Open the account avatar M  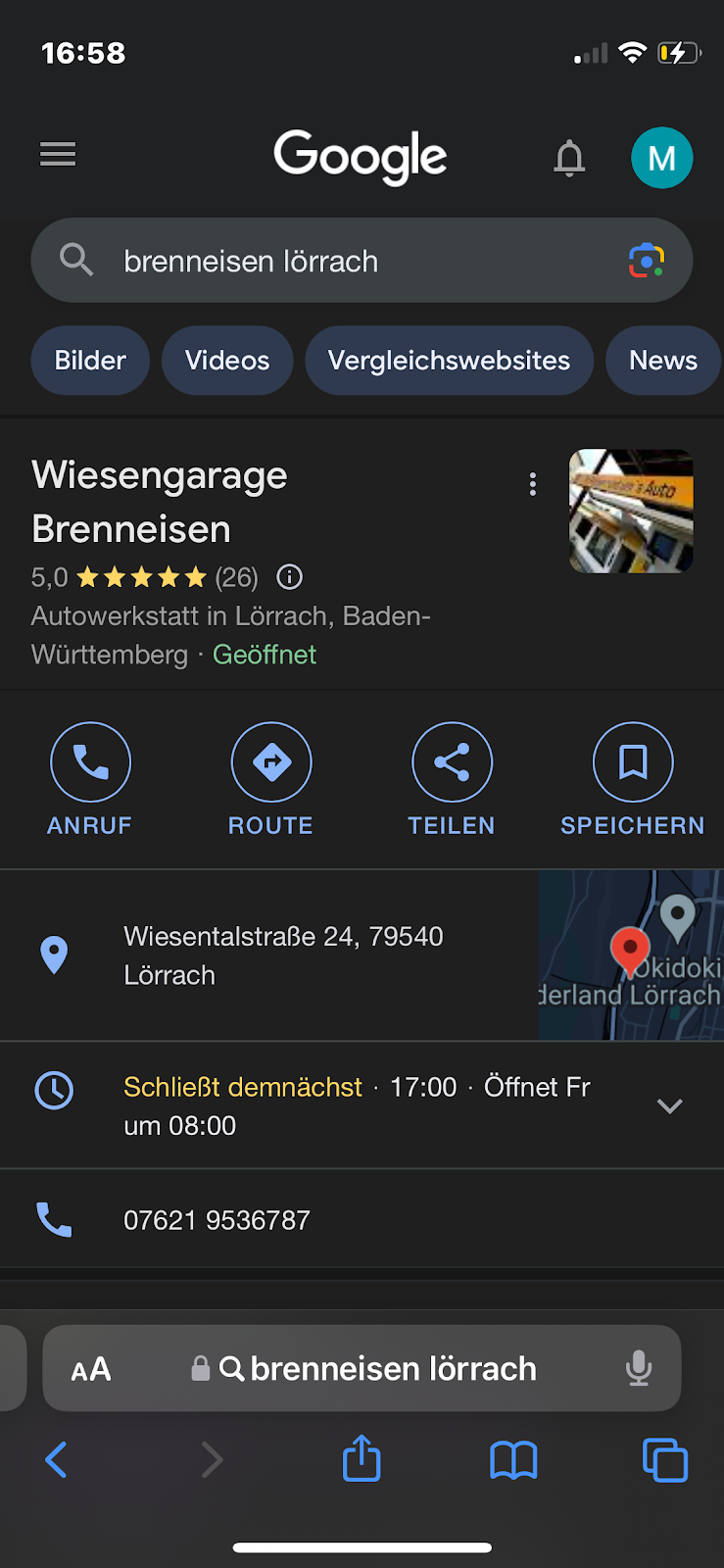(x=661, y=158)
